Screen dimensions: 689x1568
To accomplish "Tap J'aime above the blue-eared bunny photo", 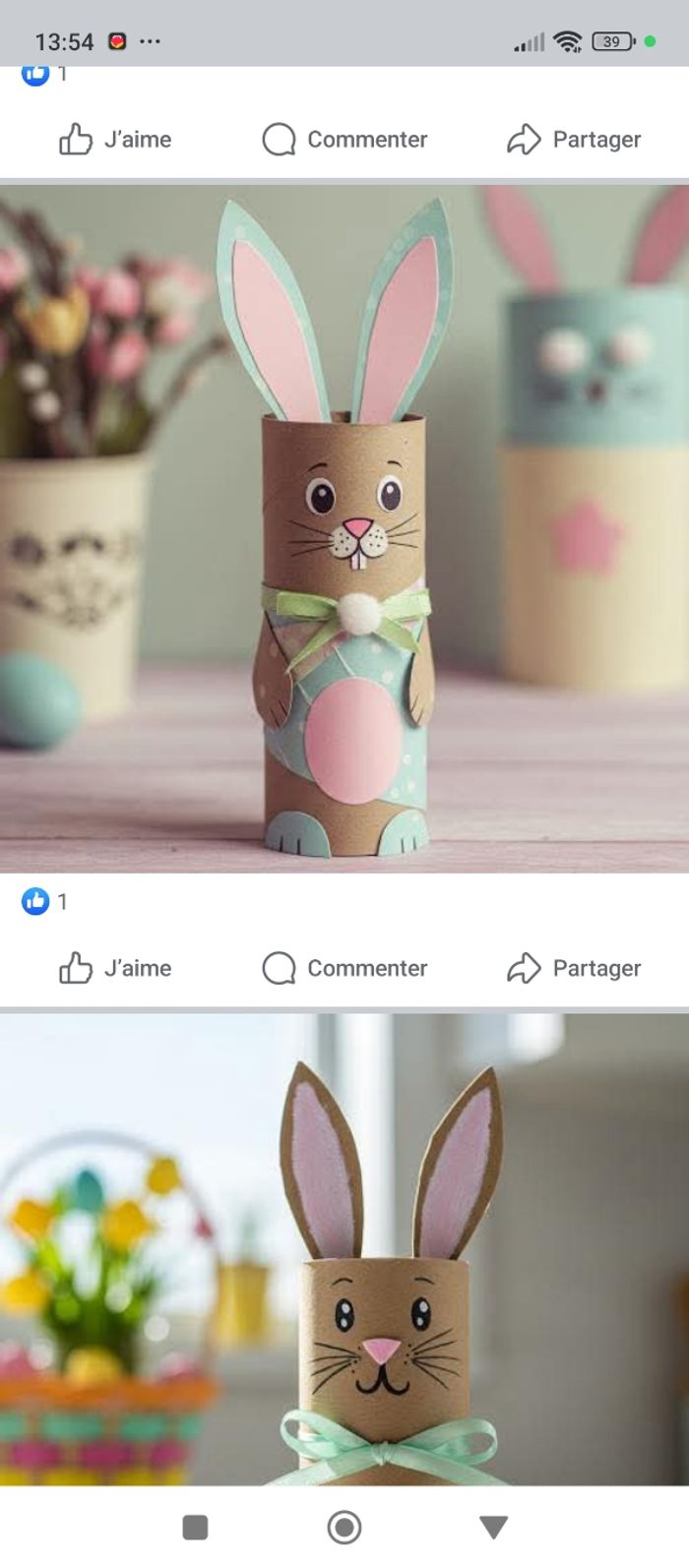I will [x=115, y=140].
